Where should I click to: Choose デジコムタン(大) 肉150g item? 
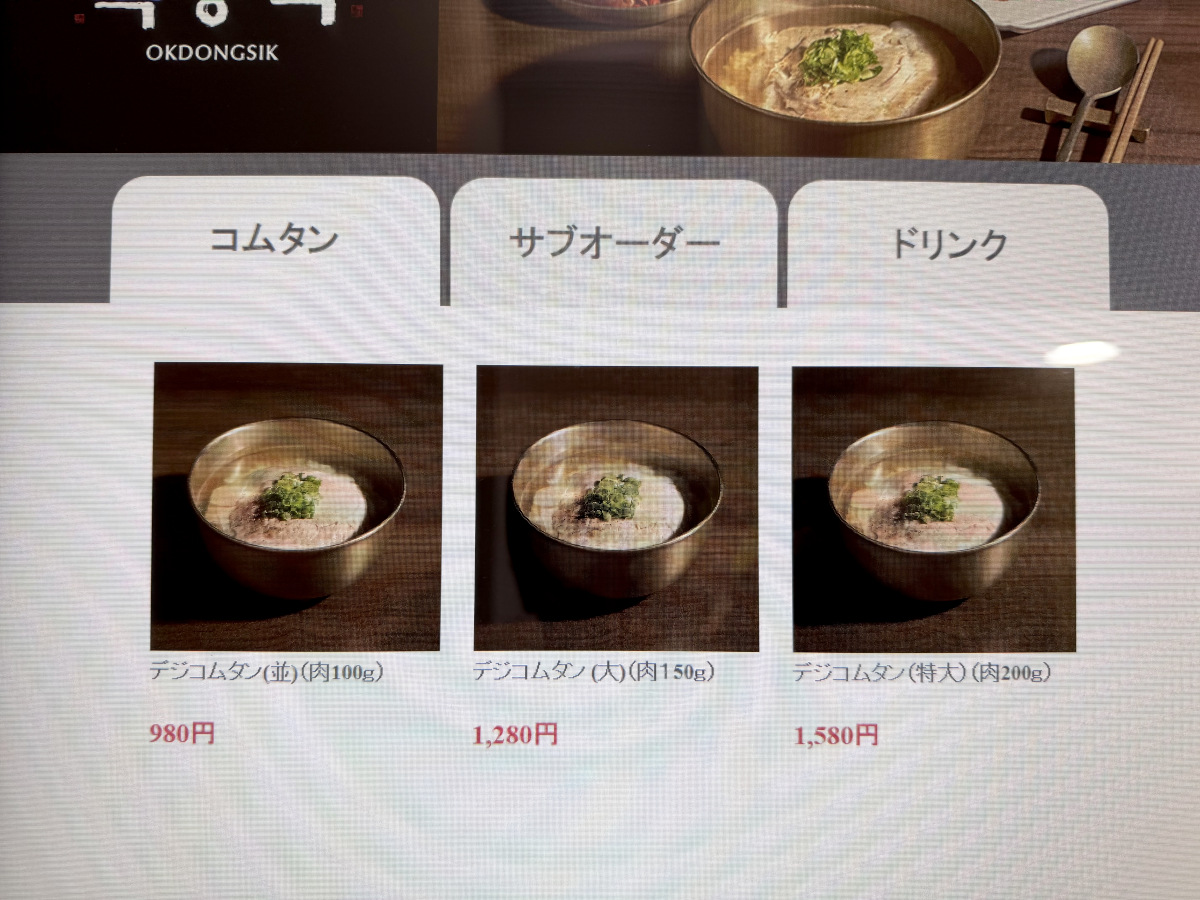[616, 508]
